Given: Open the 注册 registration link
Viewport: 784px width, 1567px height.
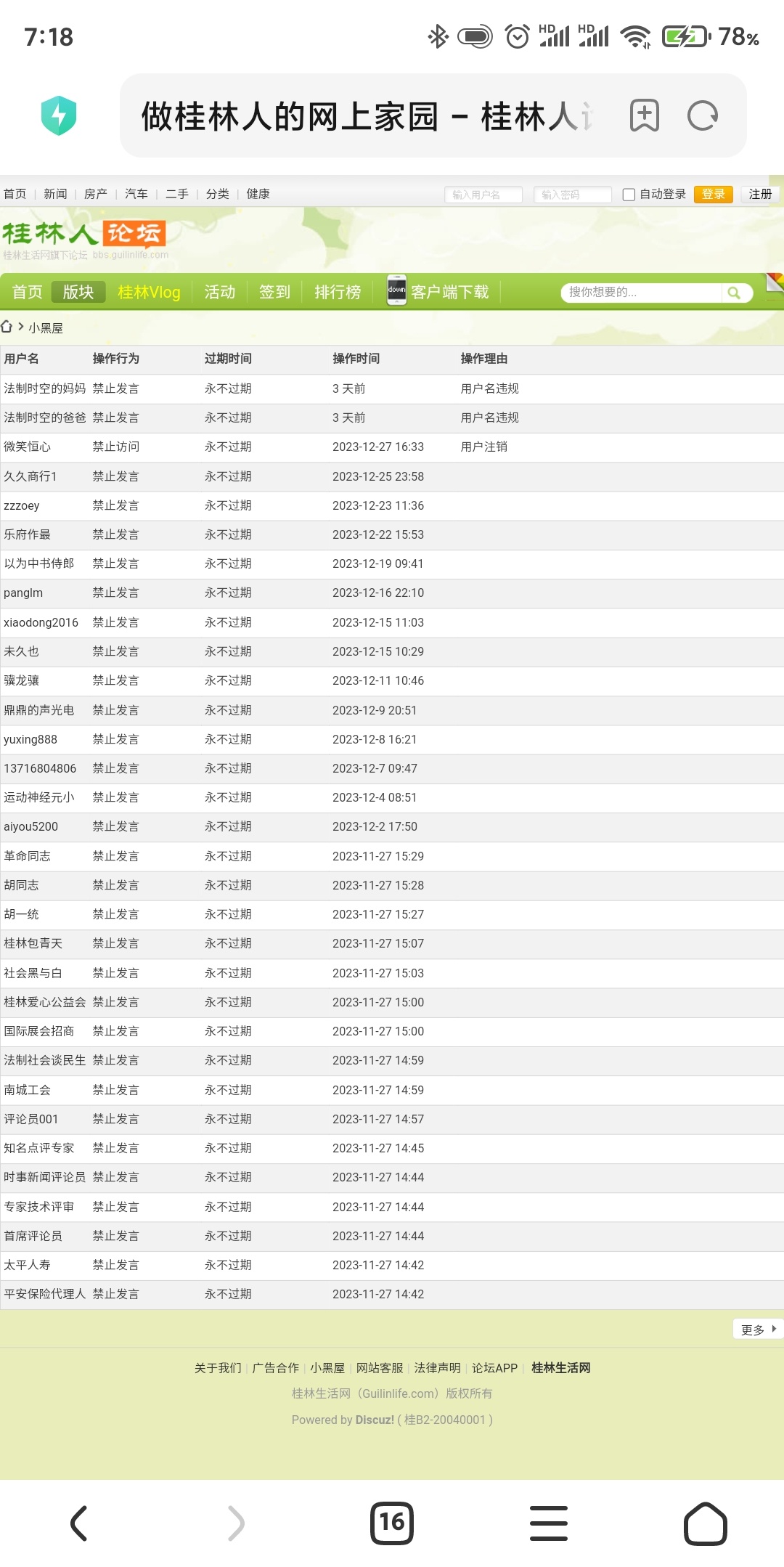Looking at the screenshot, I should pos(760,194).
